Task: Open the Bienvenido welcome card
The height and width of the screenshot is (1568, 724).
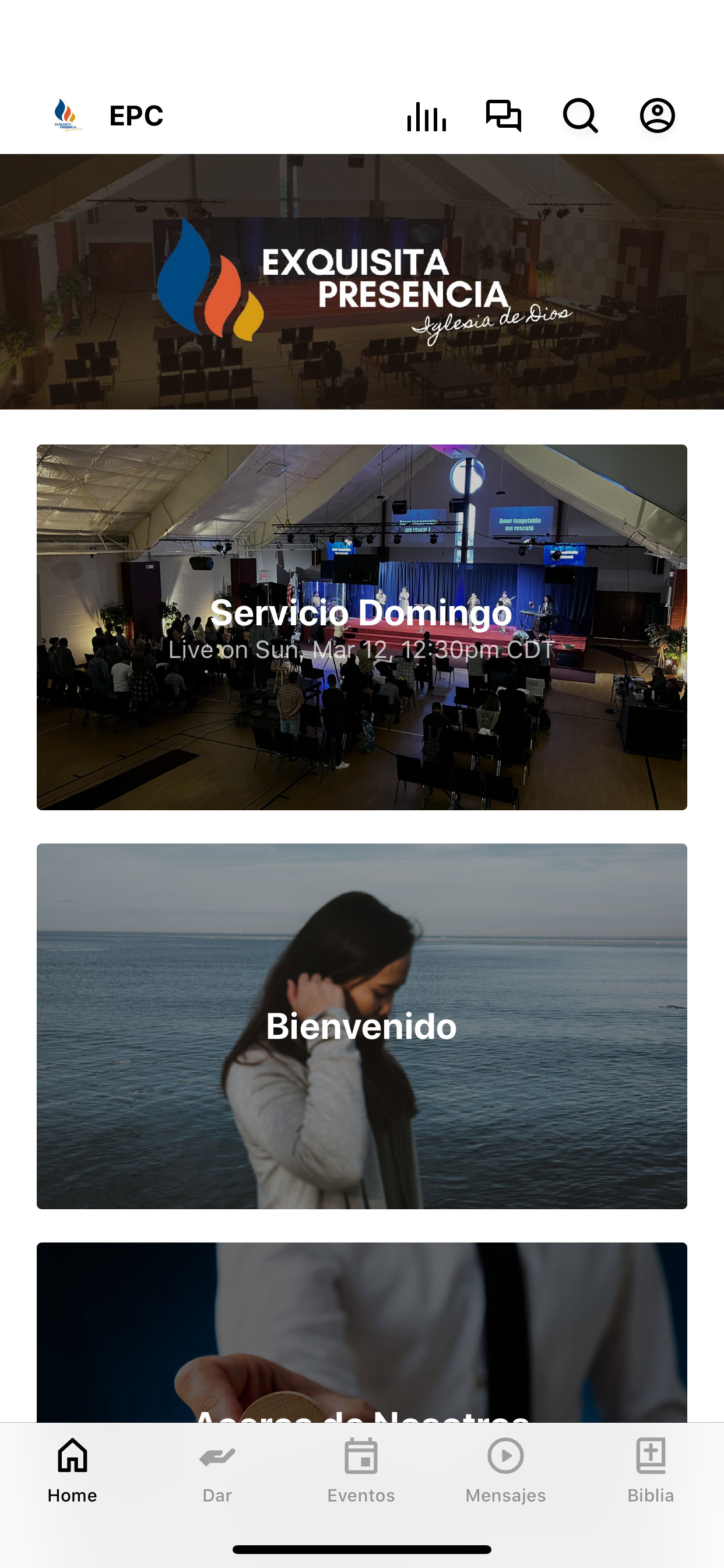Action: tap(361, 1023)
